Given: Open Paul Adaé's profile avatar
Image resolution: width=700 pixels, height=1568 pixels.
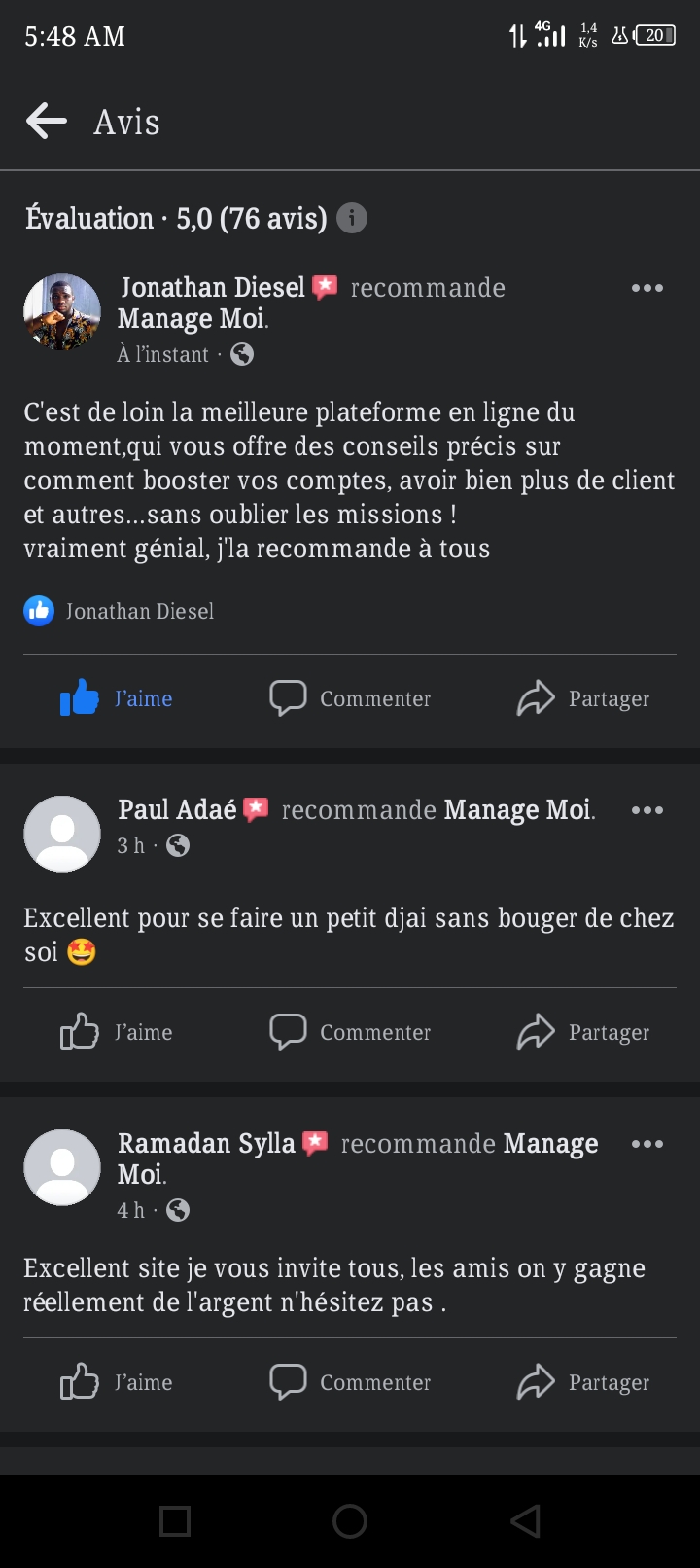Looking at the screenshot, I should click(x=62, y=834).
